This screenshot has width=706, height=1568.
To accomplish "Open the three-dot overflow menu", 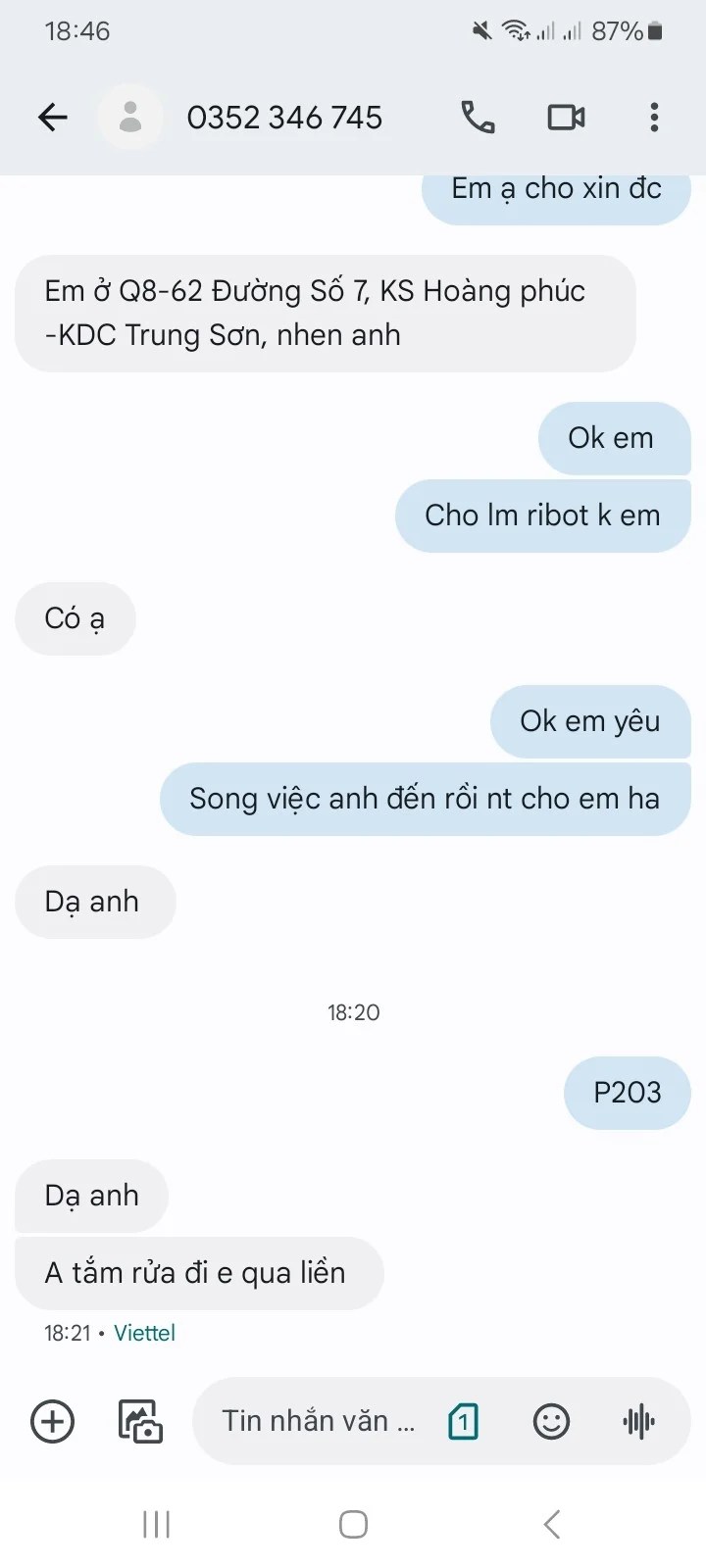I will [654, 118].
